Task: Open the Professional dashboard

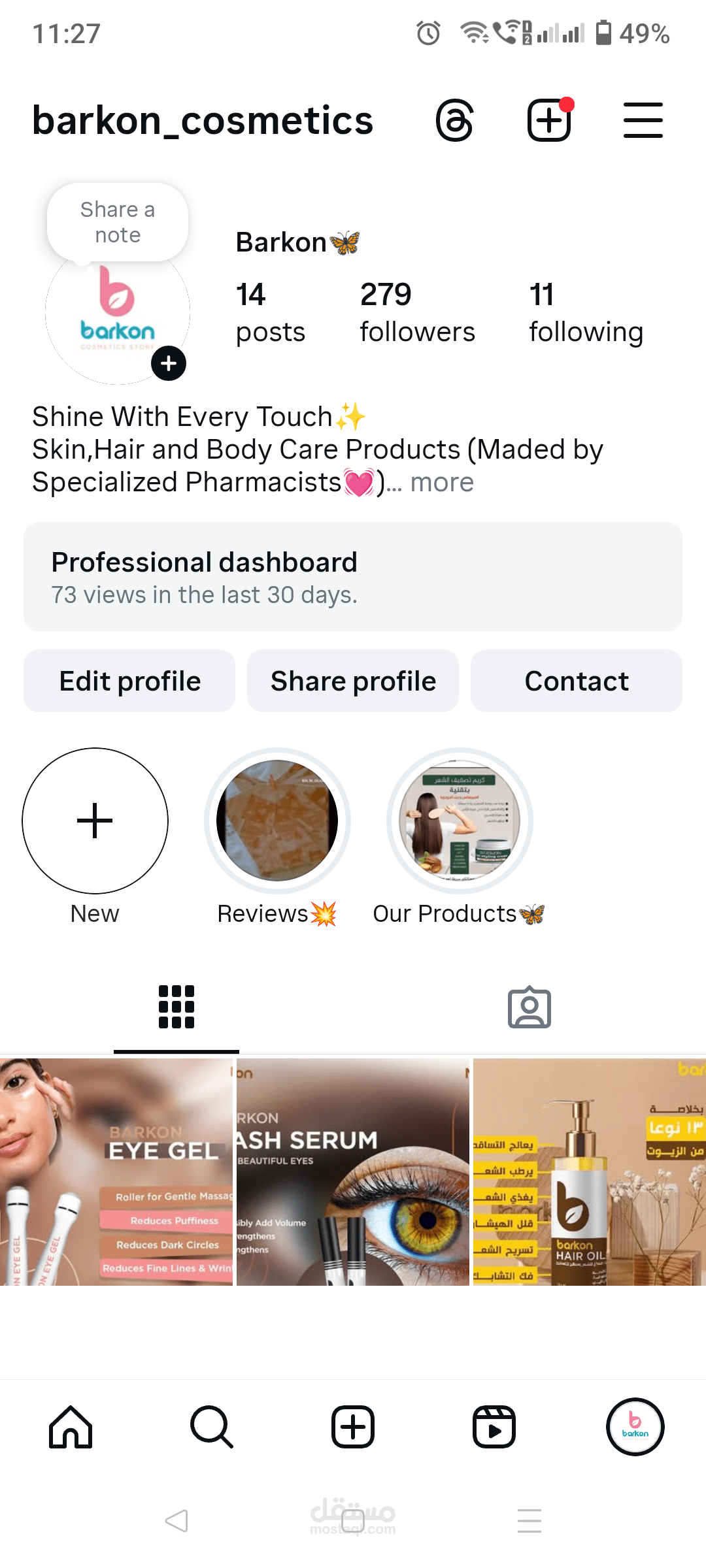Action: [353, 577]
